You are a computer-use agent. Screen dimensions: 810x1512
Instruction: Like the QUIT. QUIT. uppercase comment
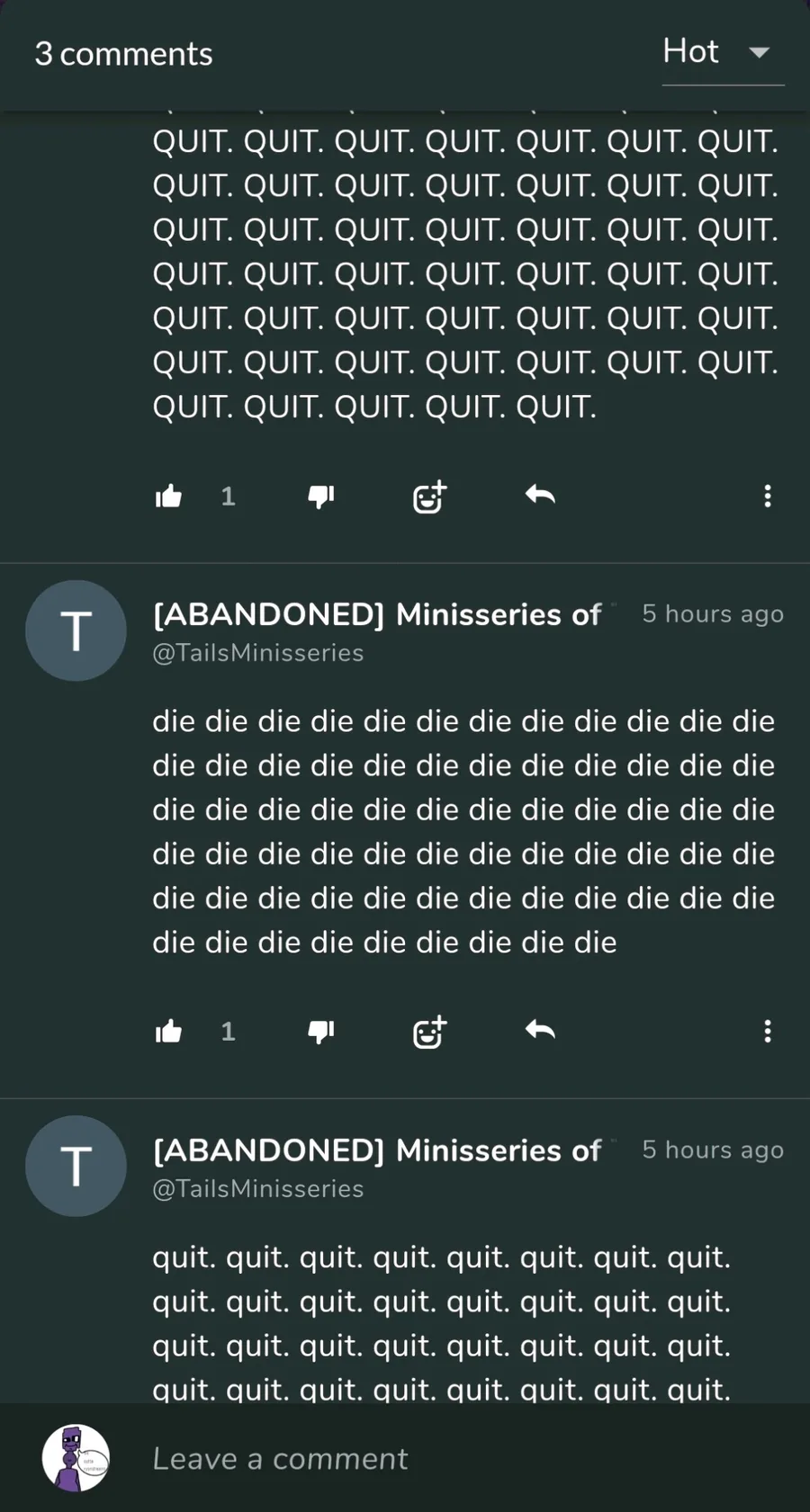coord(169,496)
